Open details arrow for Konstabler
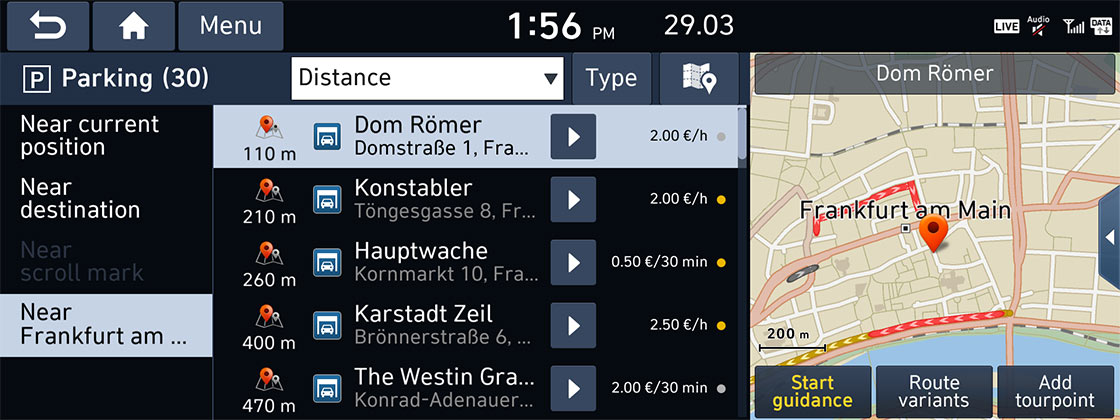This screenshot has width=1120, height=420. click(x=573, y=199)
